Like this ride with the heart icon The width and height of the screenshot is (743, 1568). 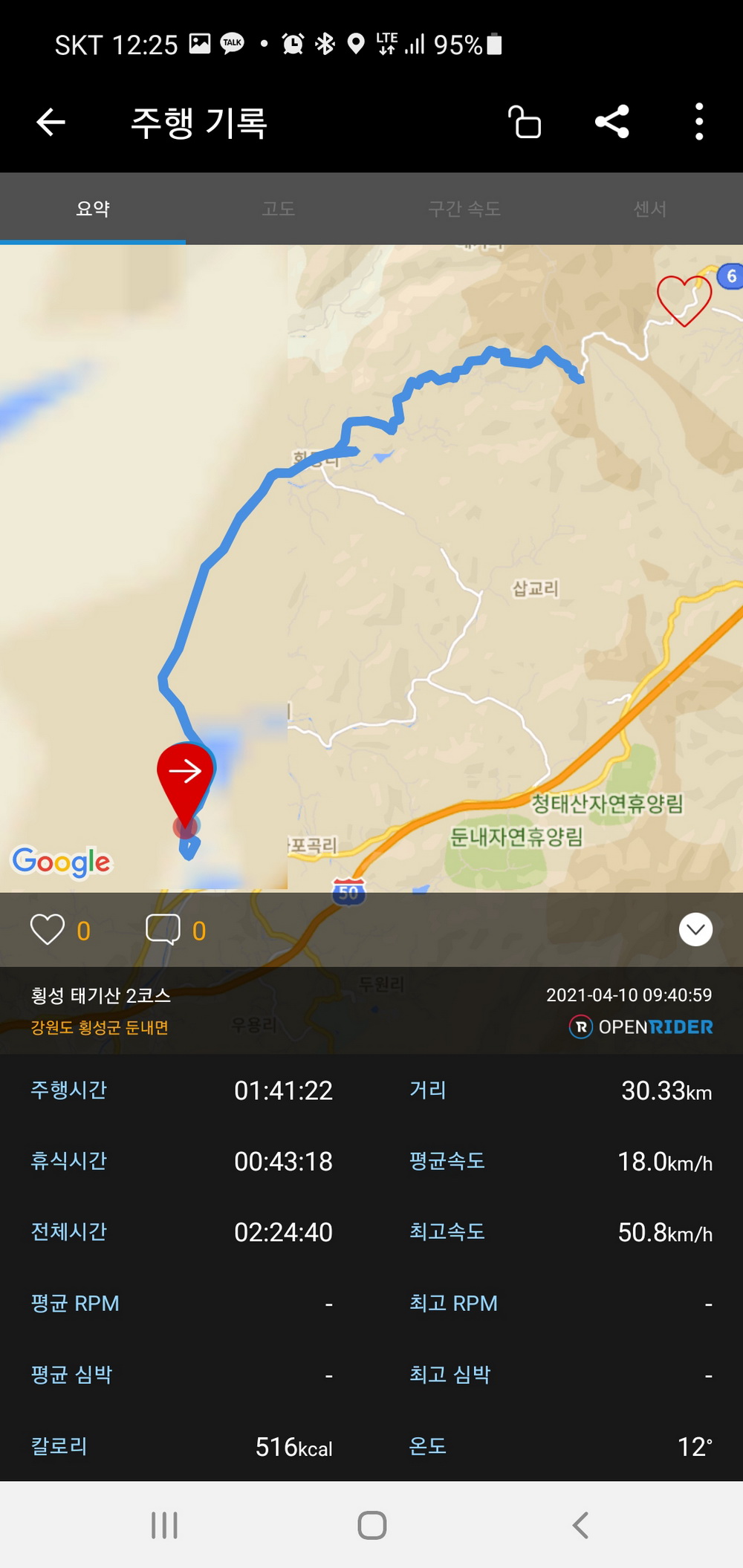(48, 930)
